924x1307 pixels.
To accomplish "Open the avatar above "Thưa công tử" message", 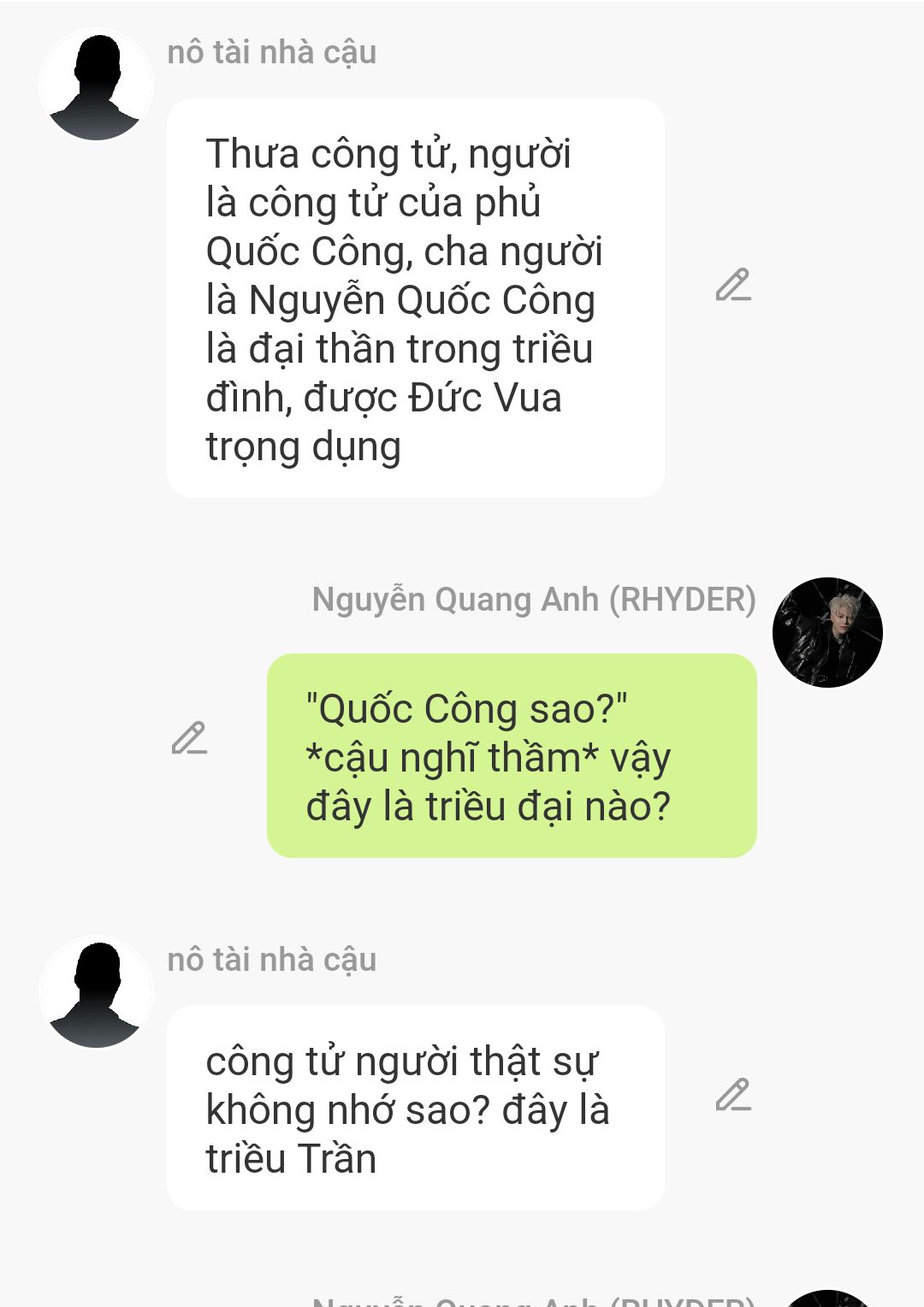I will pos(97,86).
